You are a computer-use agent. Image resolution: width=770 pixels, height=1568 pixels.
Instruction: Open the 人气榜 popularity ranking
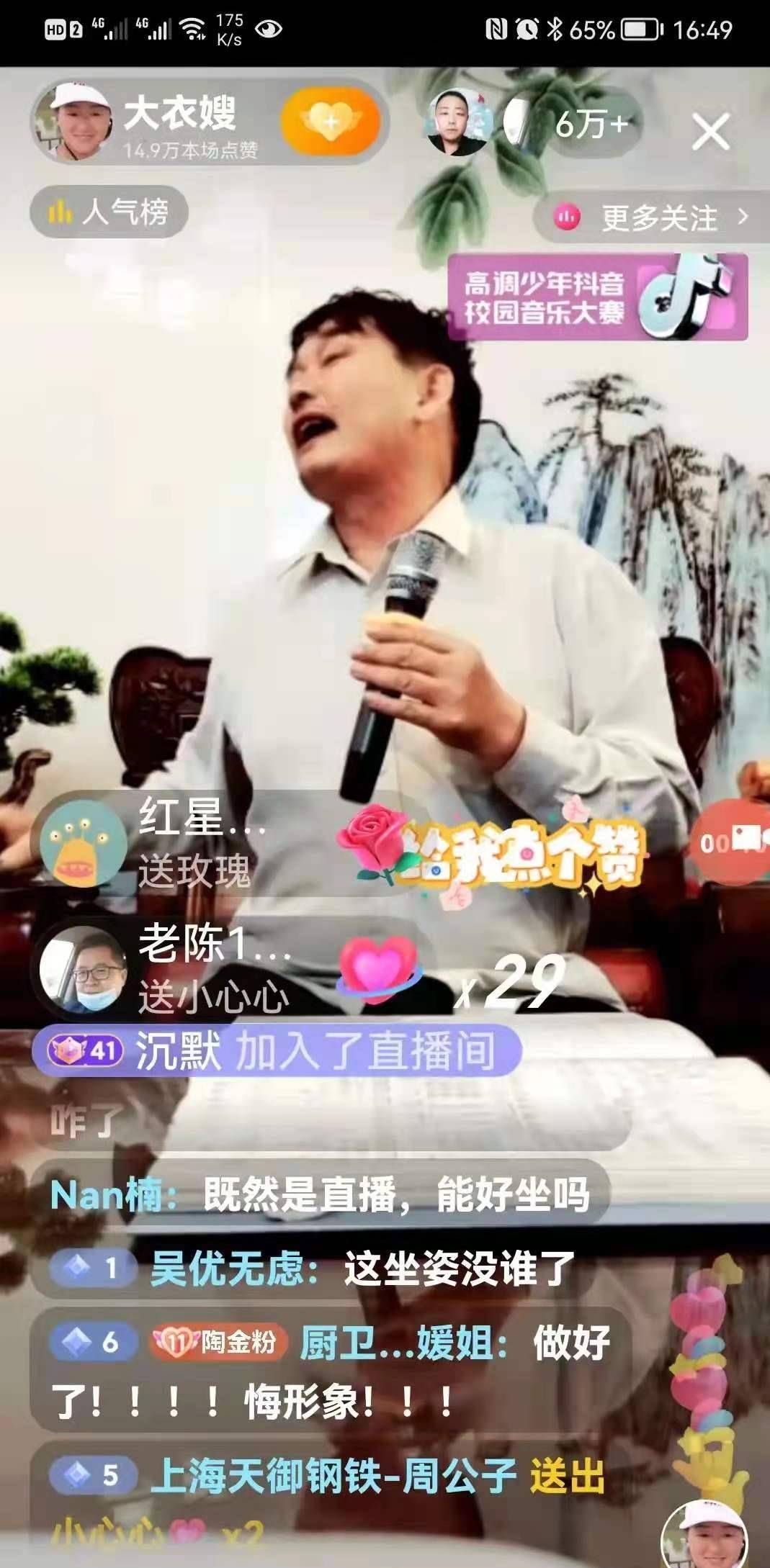[109, 212]
